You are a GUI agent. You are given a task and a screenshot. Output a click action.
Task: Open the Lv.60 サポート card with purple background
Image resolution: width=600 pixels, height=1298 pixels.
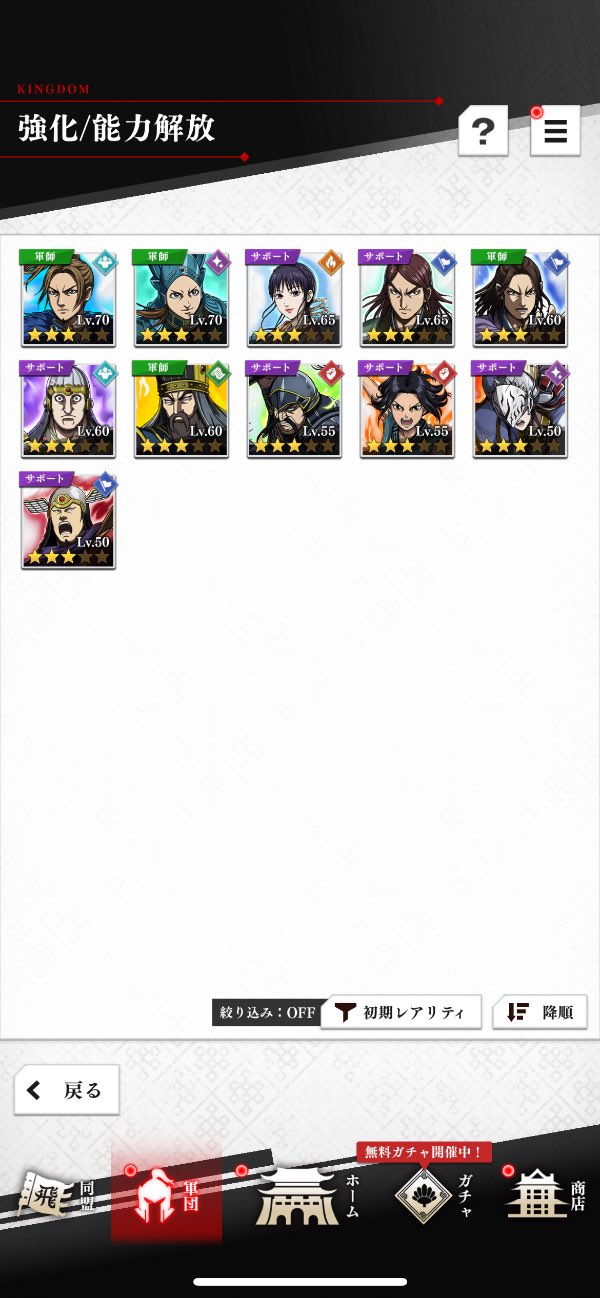pyautogui.click(x=69, y=409)
